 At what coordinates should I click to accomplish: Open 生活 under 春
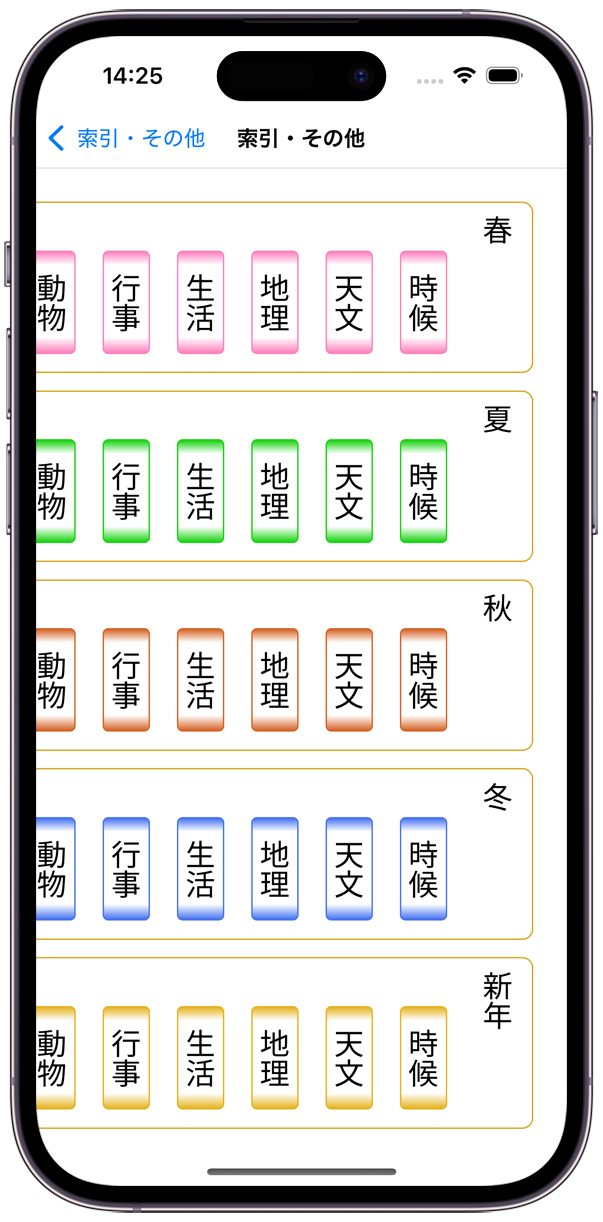point(200,302)
